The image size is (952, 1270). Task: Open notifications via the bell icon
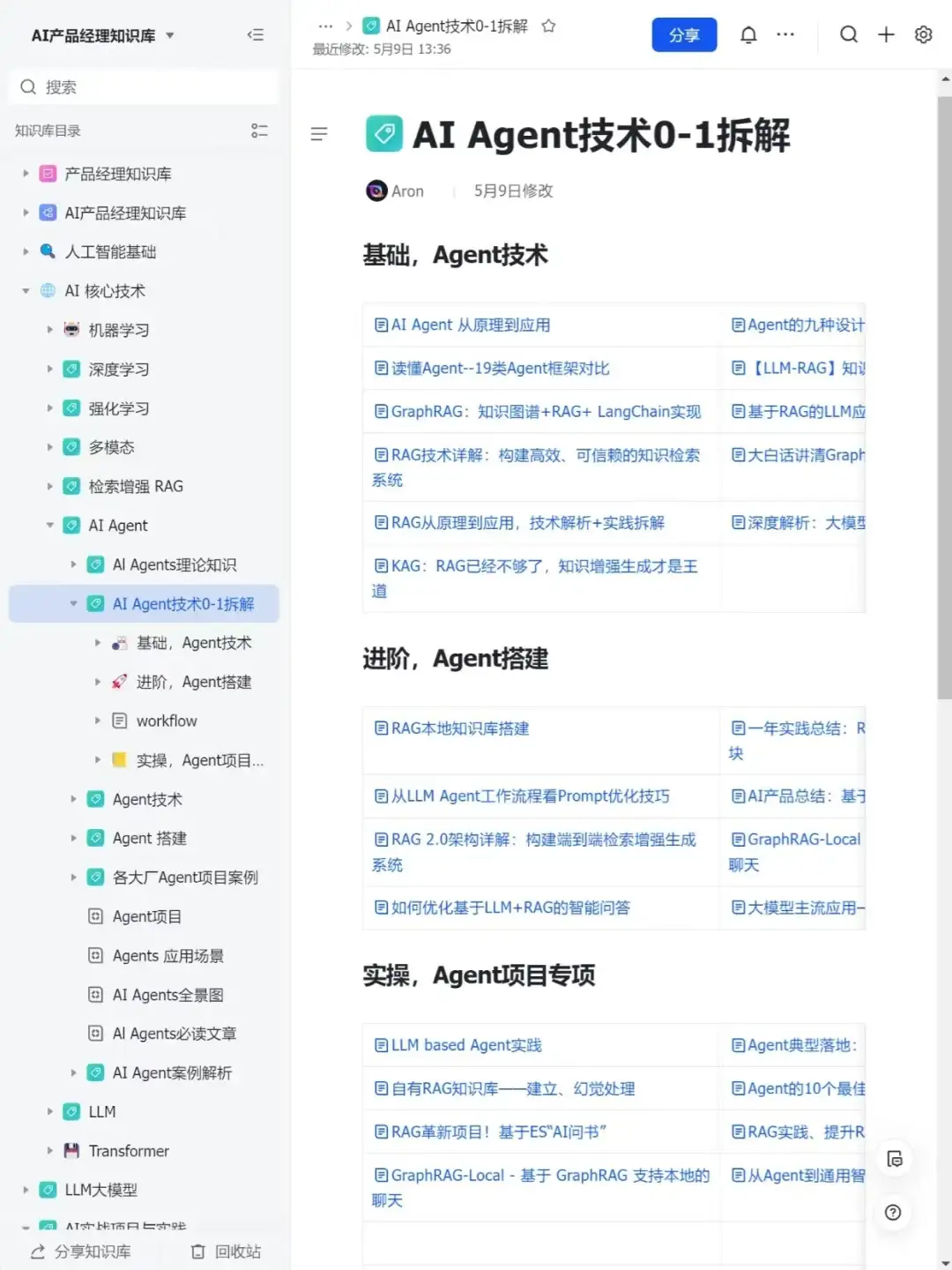pos(748,34)
